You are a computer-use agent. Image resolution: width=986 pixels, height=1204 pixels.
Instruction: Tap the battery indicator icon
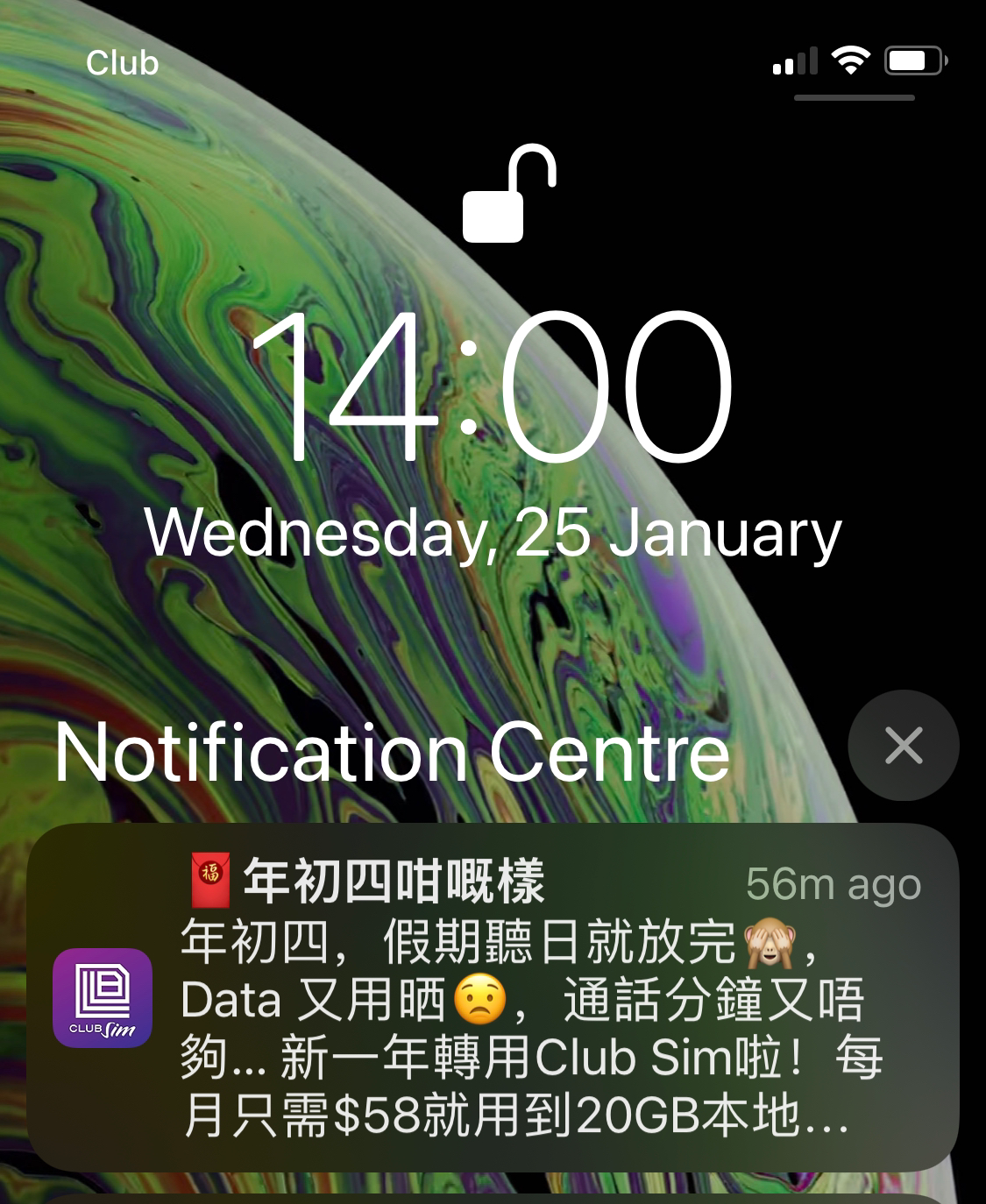(912, 59)
